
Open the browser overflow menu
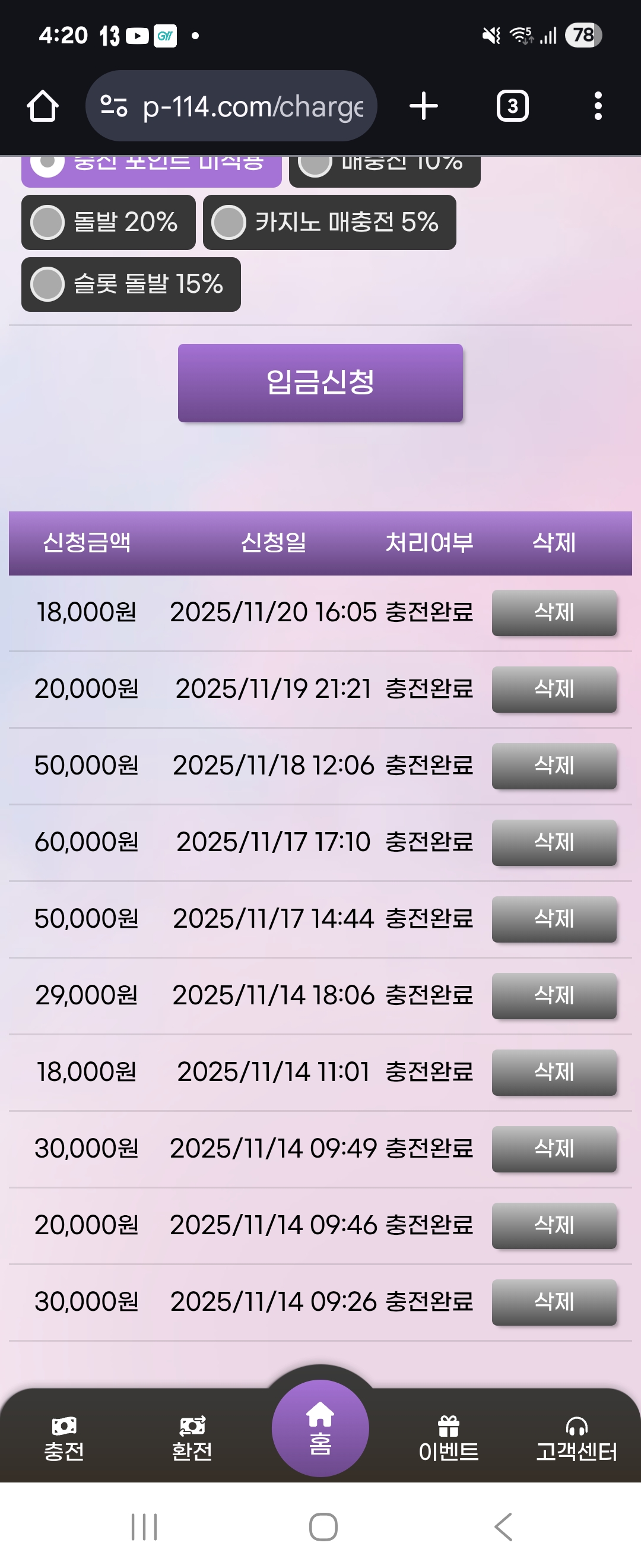[598, 105]
